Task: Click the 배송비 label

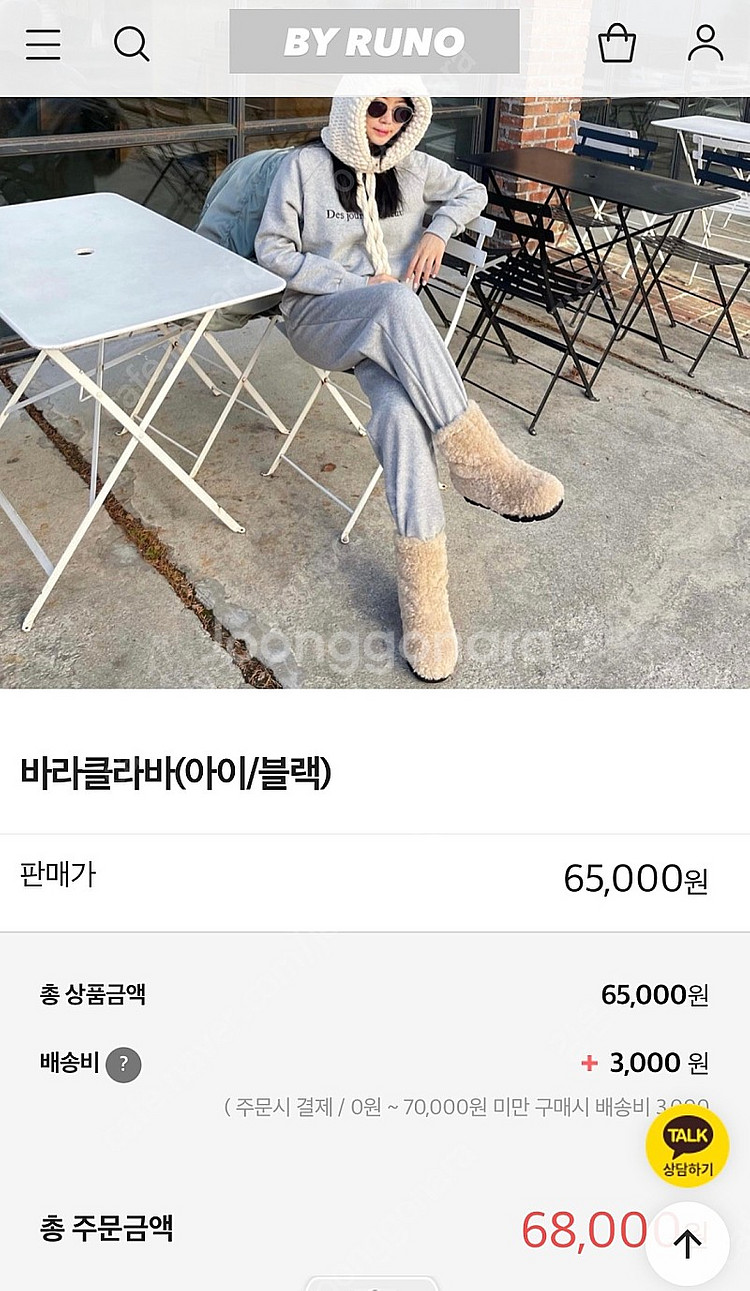Action: click(71, 1063)
